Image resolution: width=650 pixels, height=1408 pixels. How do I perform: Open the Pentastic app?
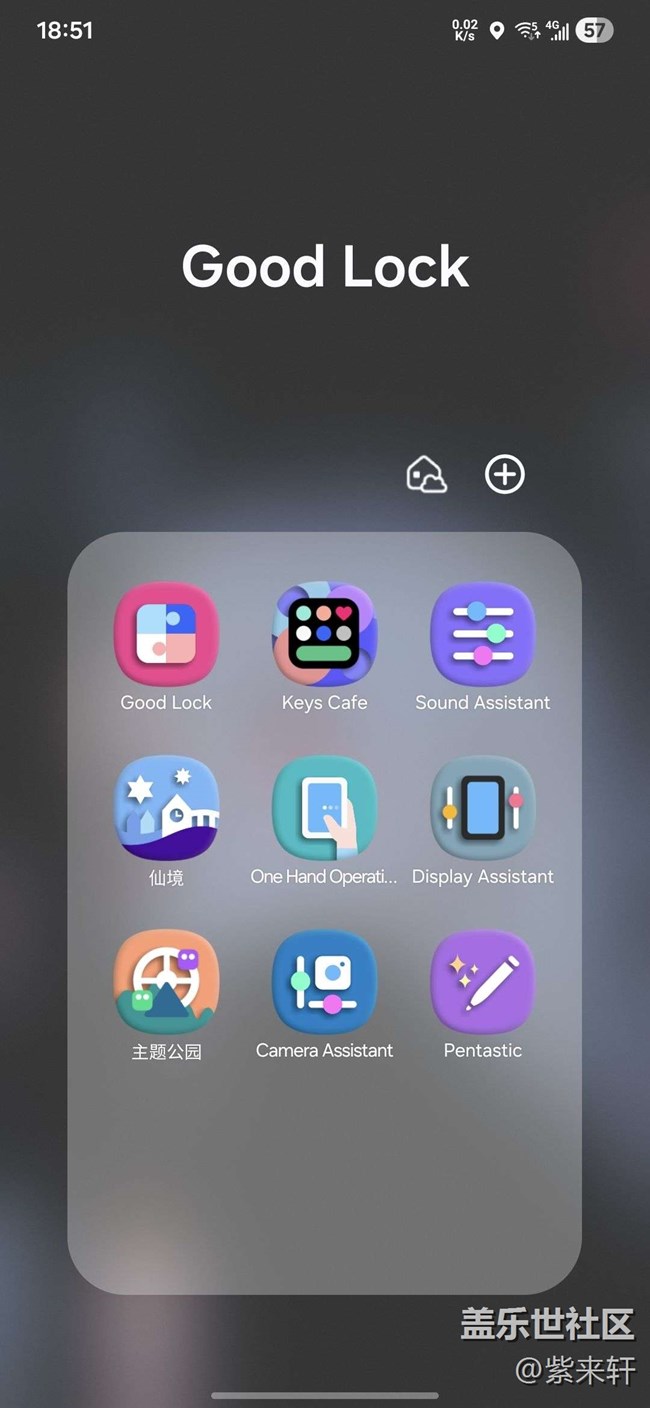point(483,982)
